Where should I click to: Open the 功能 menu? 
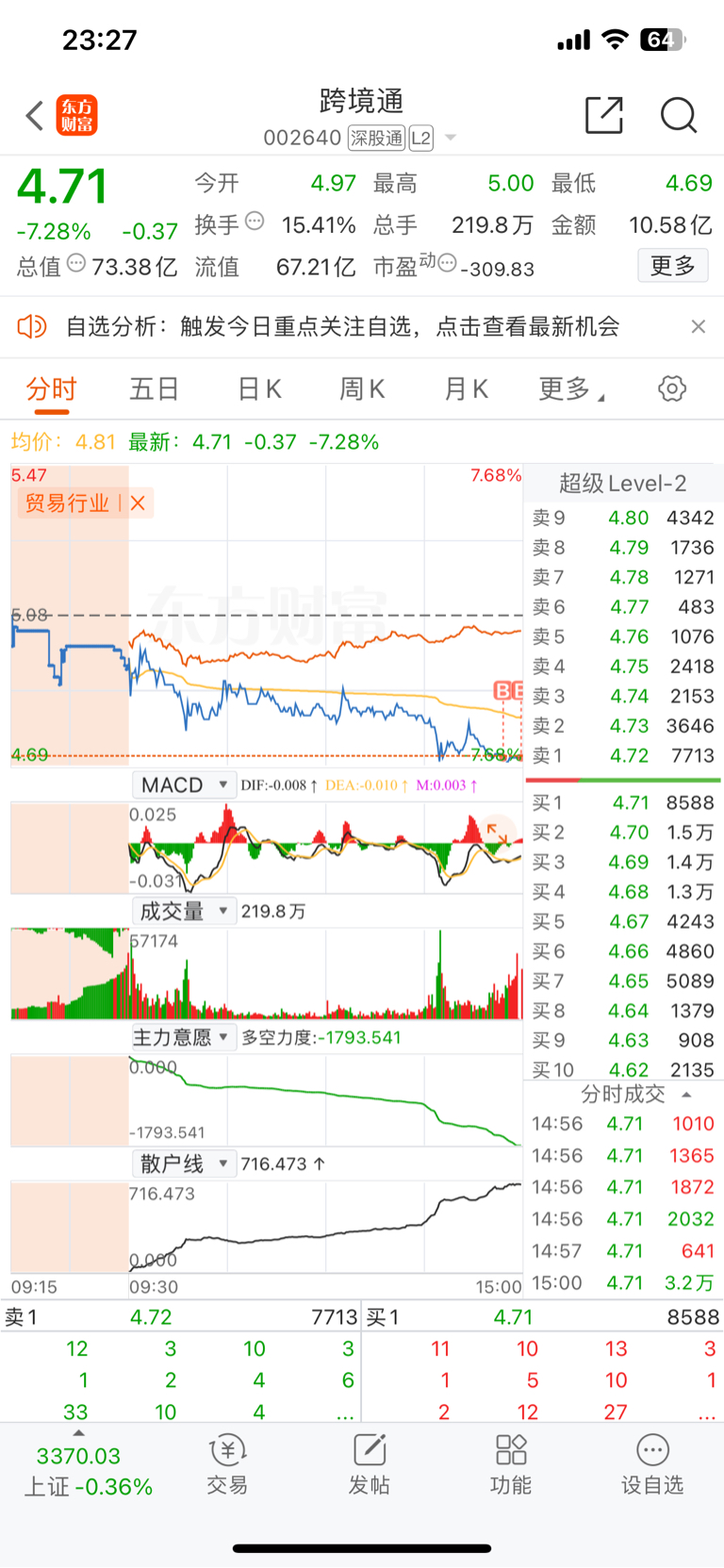coord(511,1465)
